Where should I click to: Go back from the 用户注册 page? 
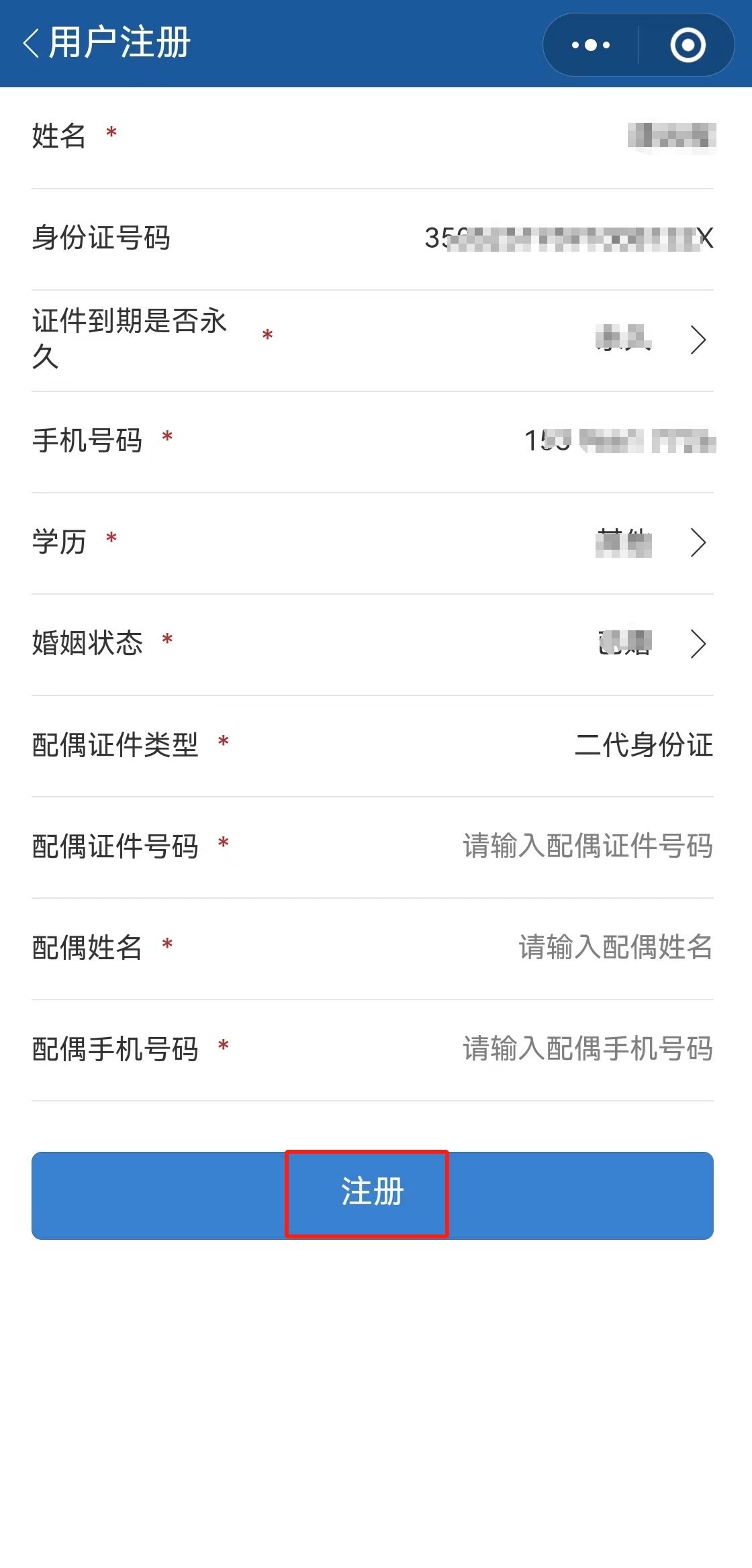31,44
